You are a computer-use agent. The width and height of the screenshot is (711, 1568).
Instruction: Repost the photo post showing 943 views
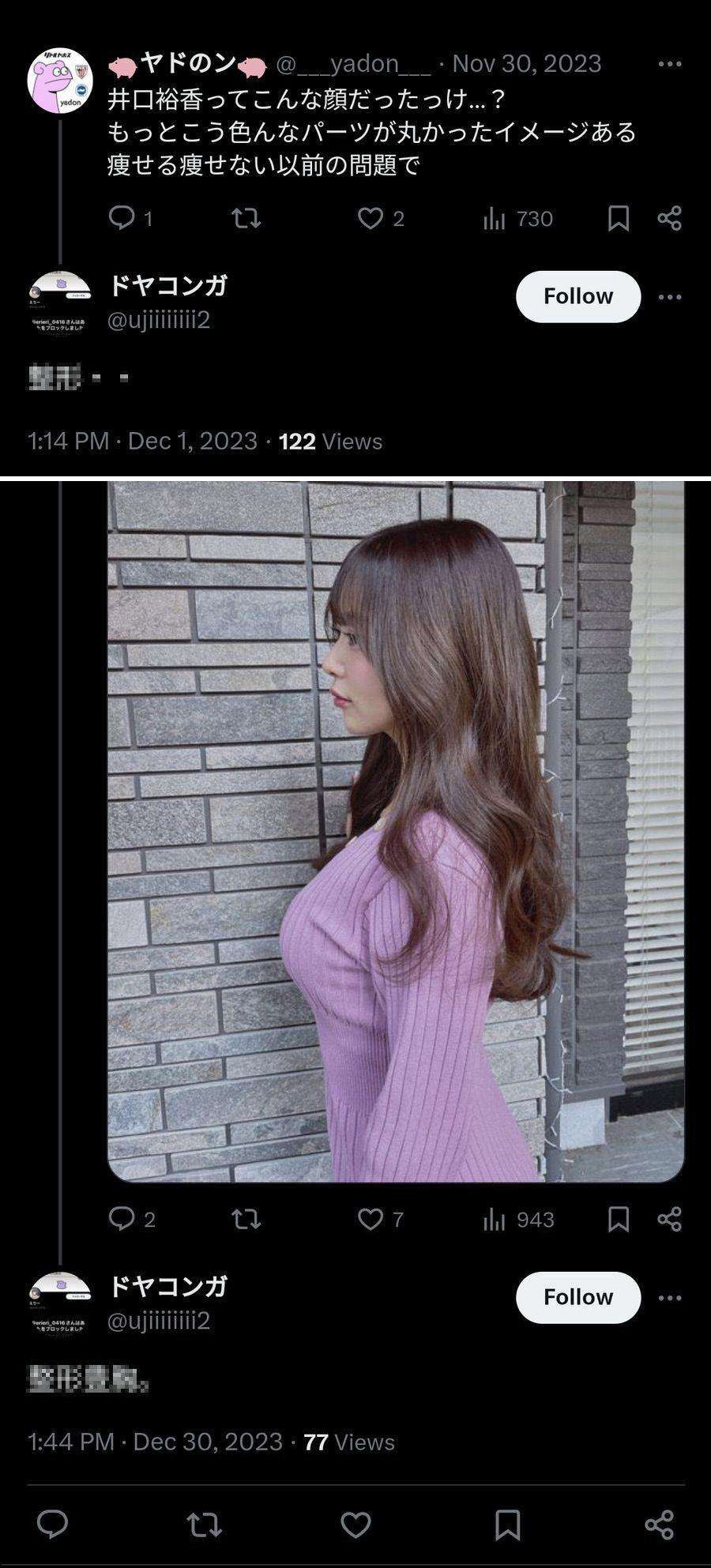[246, 1219]
